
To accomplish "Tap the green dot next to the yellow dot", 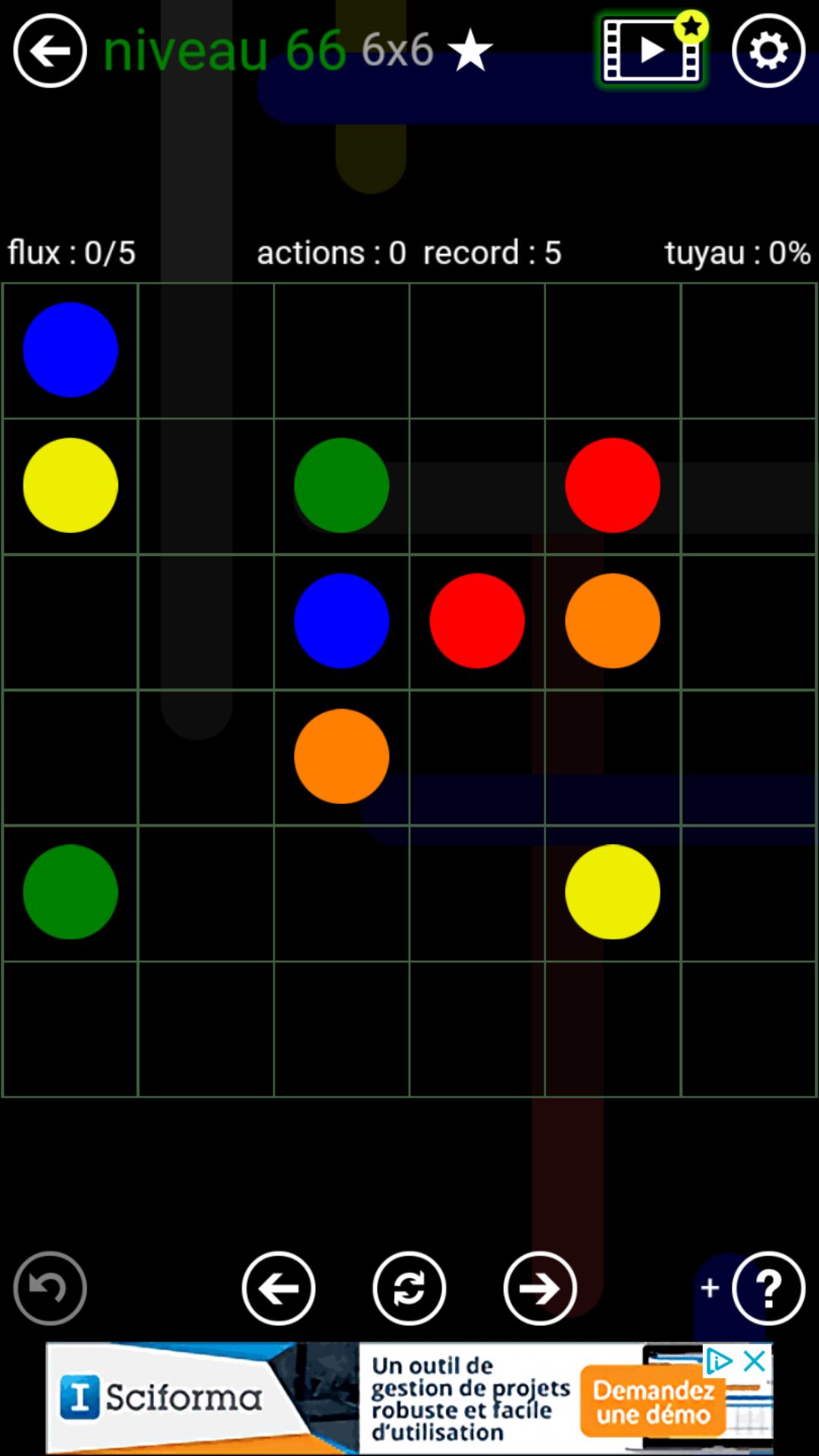I will 341,485.
